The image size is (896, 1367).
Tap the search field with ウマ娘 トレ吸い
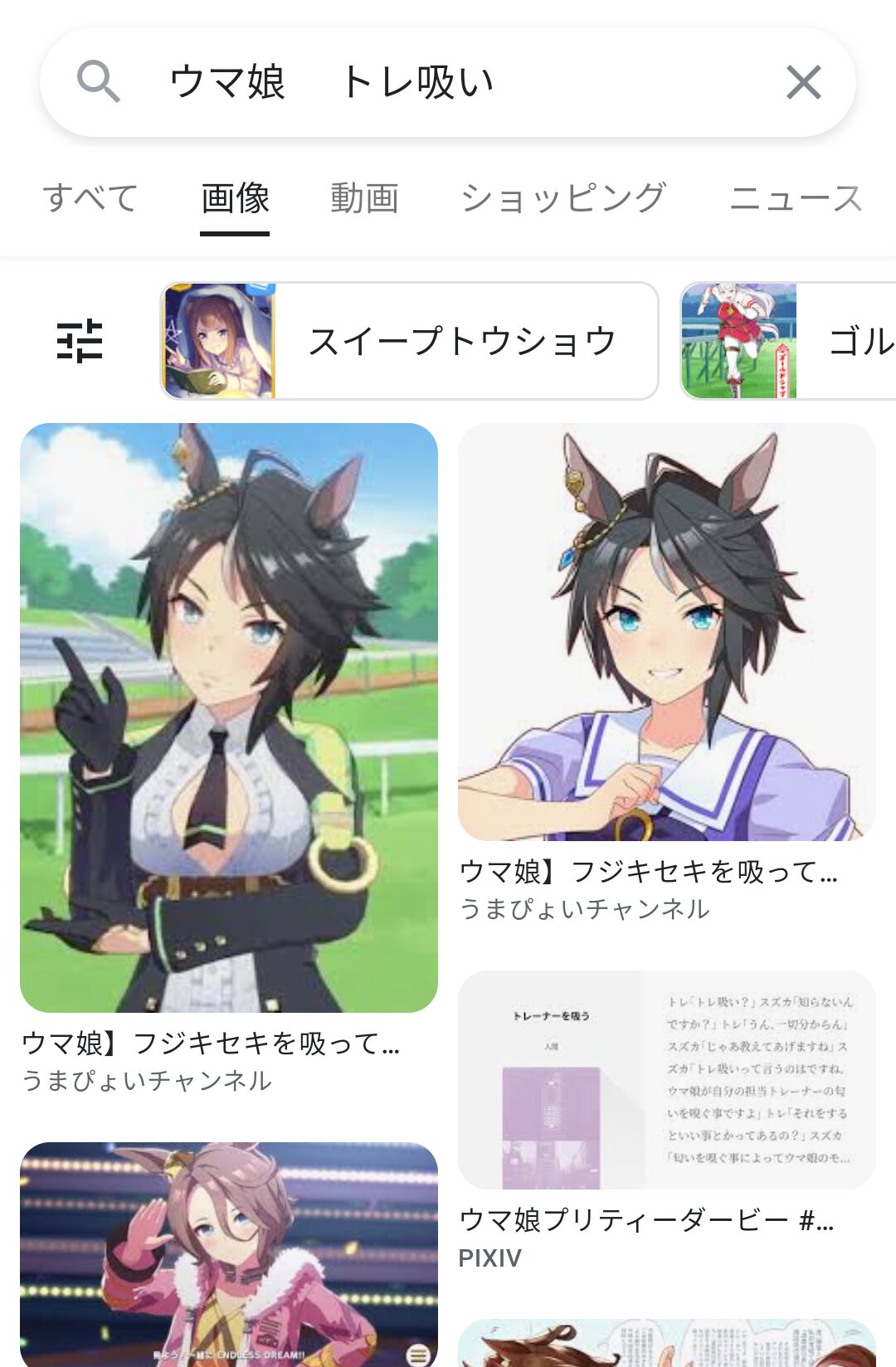click(448, 83)
